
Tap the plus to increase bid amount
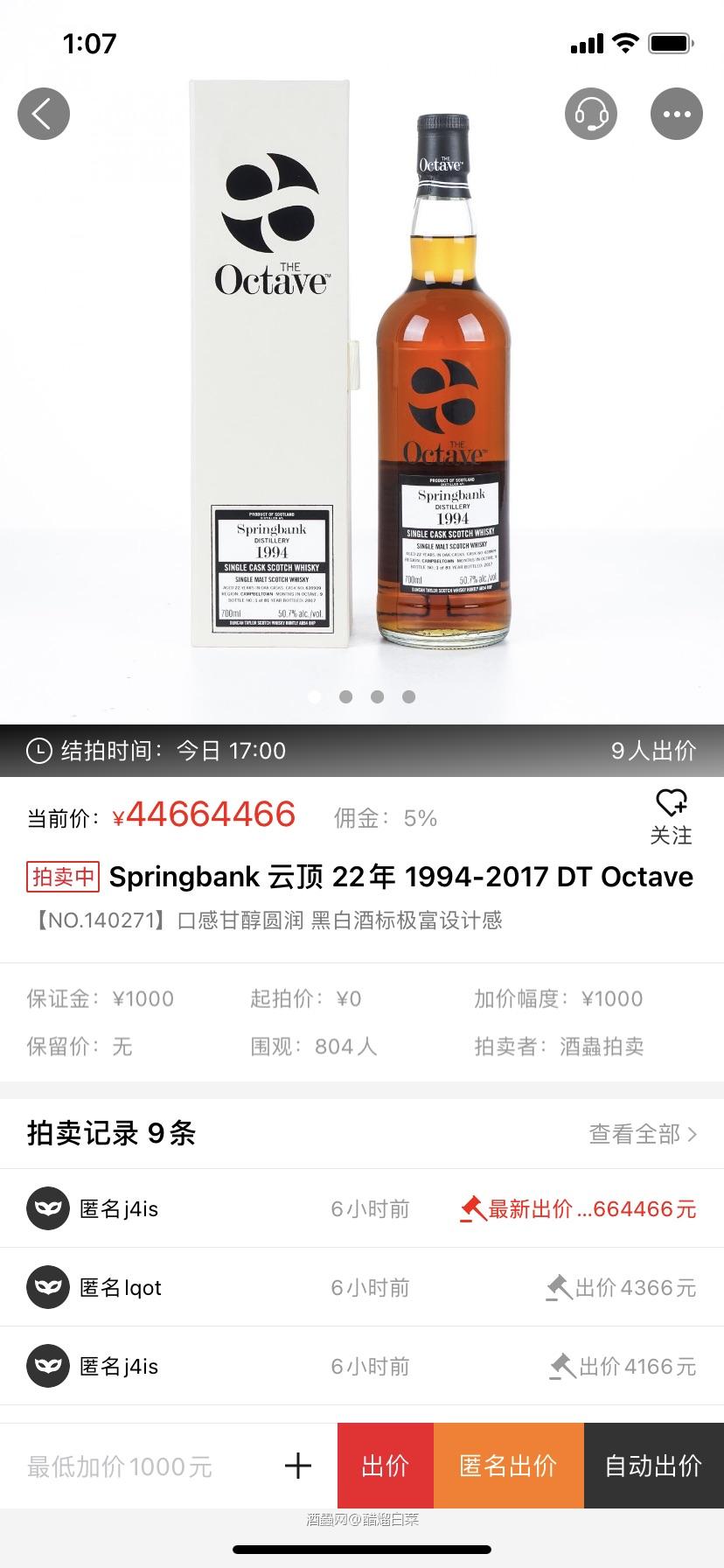[x=297, y=1466]
